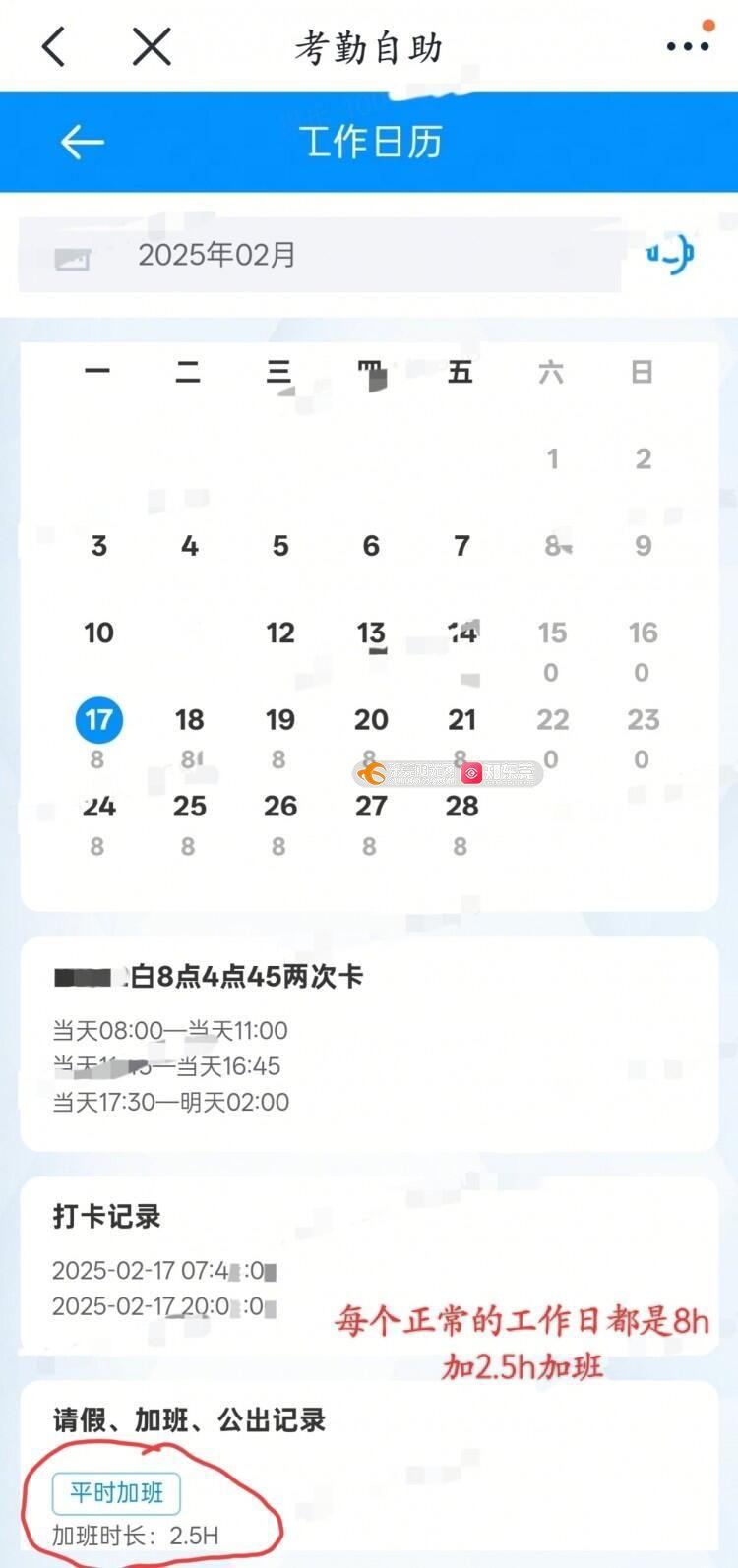Select date 12 in the calendar
This screenshot has width=738, height=1568.
tap(280, 633)
